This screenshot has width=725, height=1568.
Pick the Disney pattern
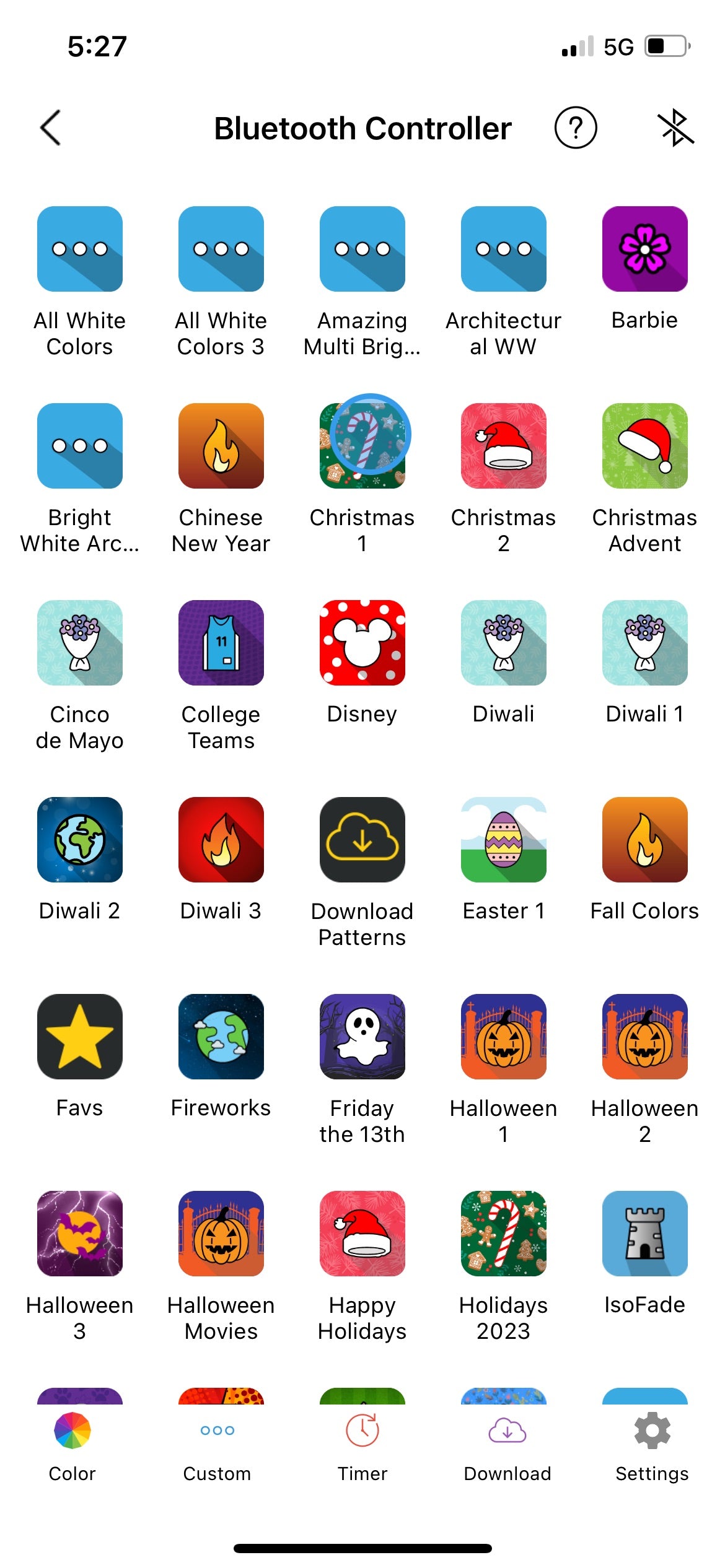[362, 643]
